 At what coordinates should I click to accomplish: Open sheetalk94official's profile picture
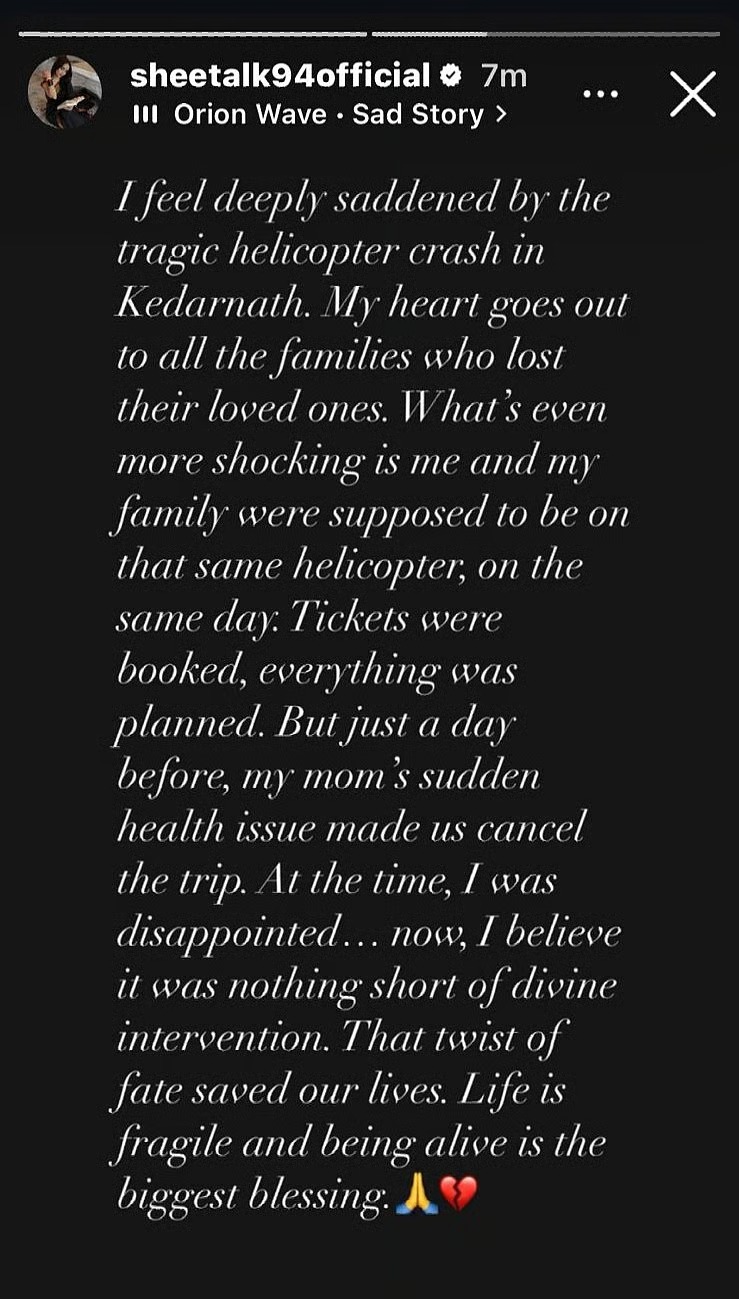pyautogui.click(x=65, y=92)
